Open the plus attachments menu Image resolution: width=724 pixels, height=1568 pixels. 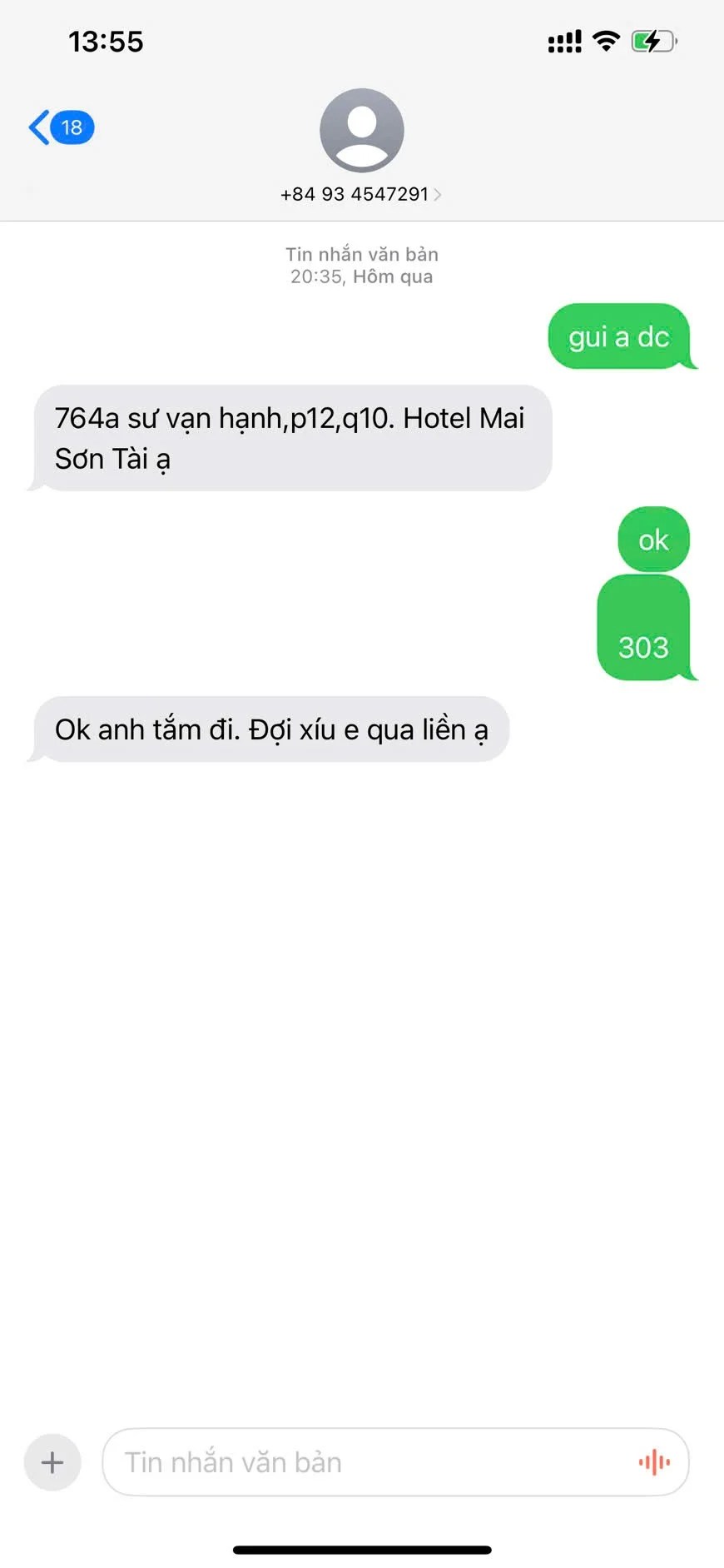pyautogui.click(x=52, y=1462)
